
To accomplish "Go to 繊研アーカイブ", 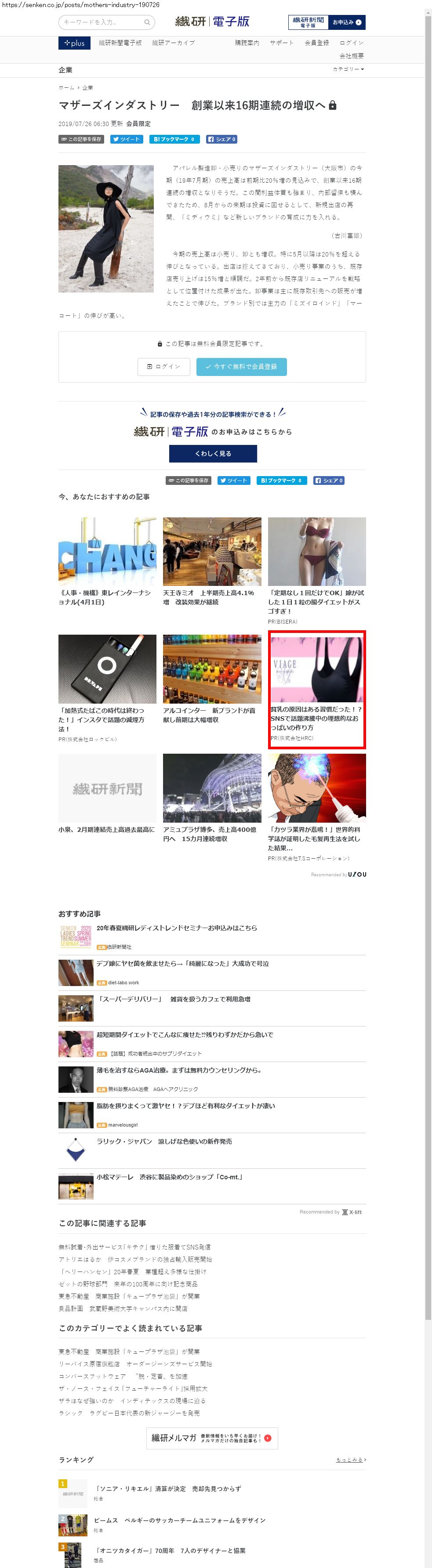I will point(173,43).
